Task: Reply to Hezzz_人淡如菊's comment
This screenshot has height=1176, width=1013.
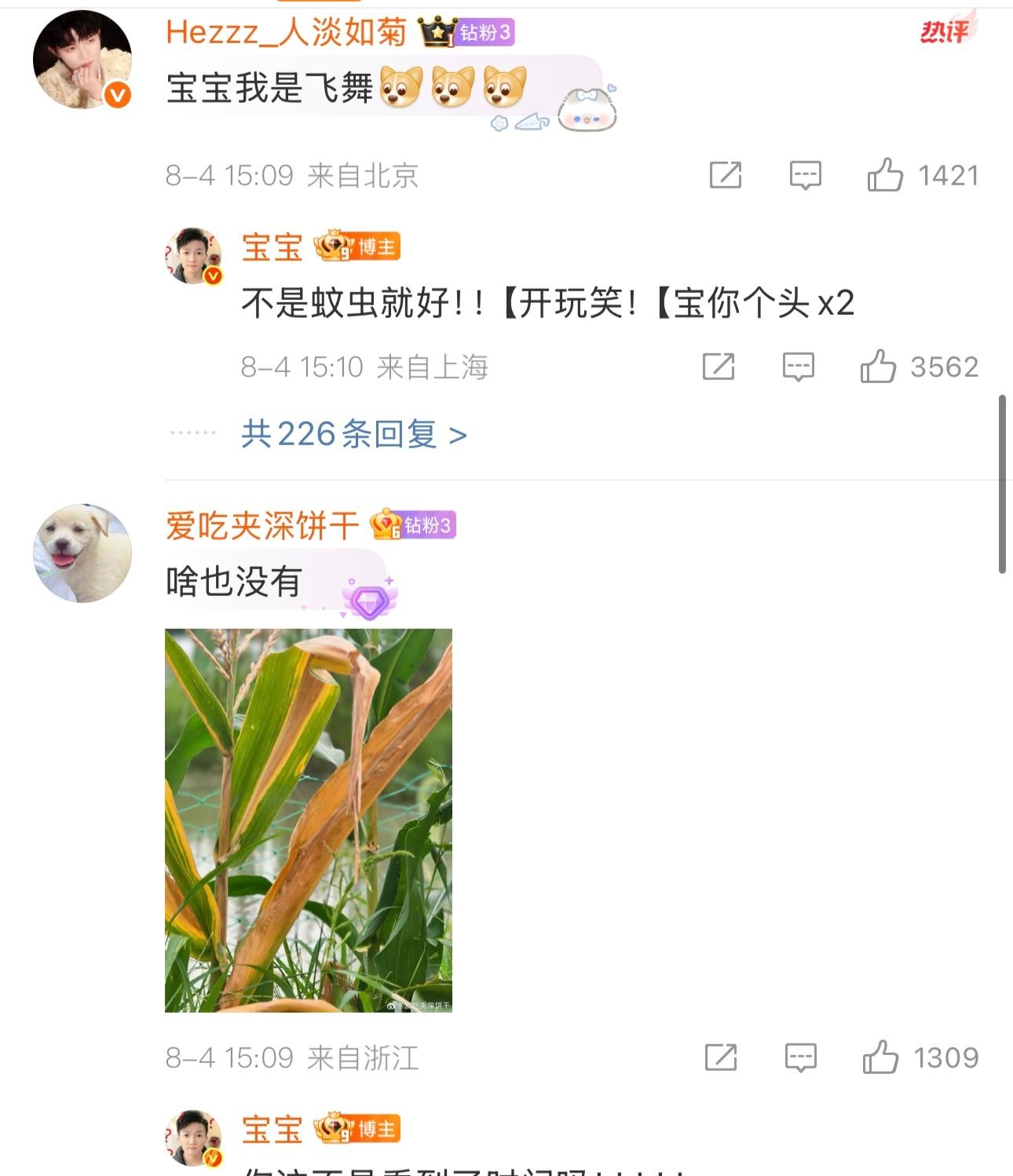Action: [x=805, y=175]
